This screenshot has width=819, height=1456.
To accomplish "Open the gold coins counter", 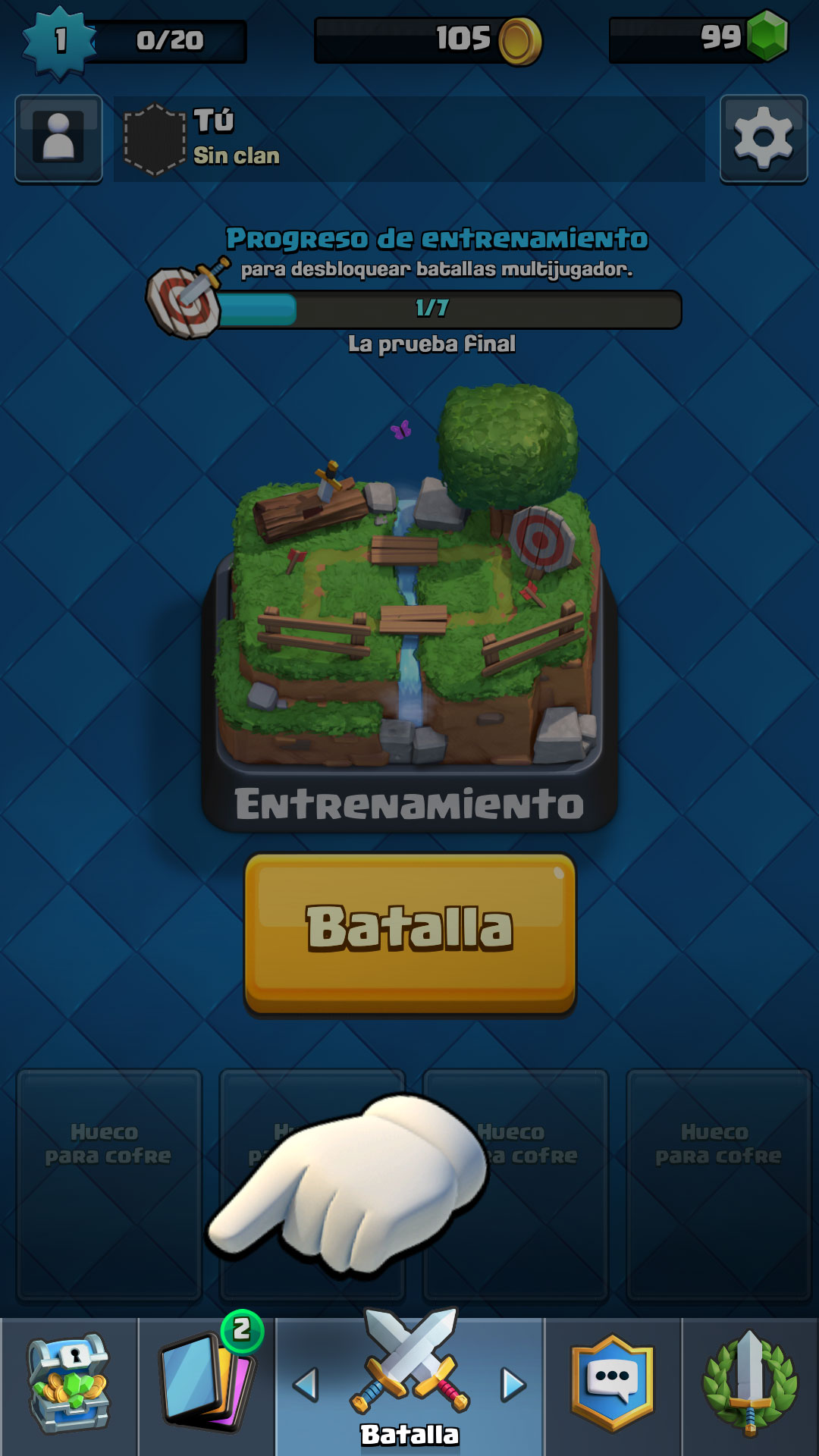I will [x=428, y=39].
